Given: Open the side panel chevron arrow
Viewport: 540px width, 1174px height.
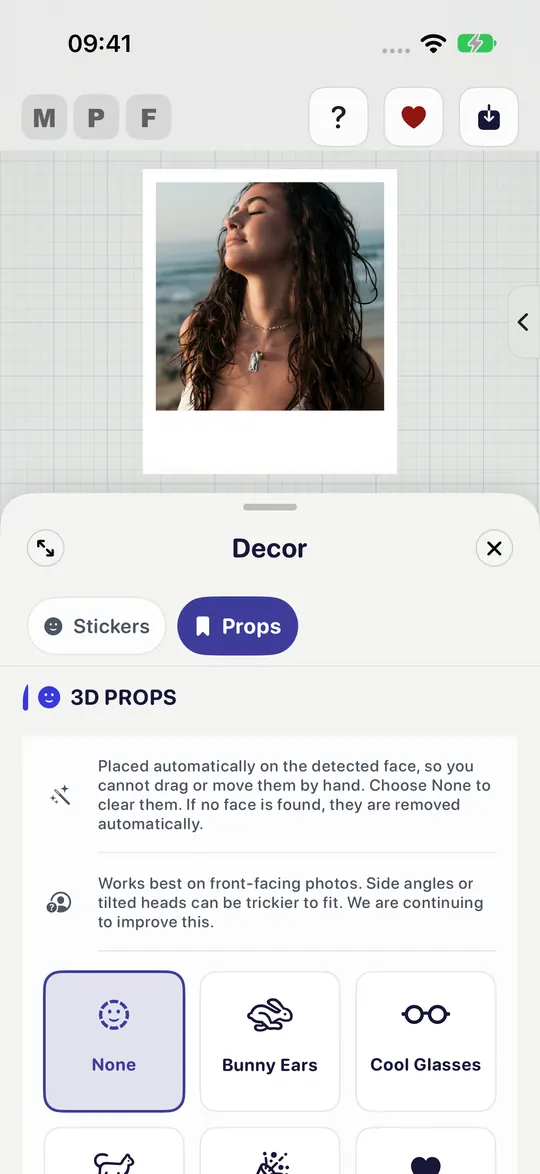Looking at the screenshot, I should [524, 322].
